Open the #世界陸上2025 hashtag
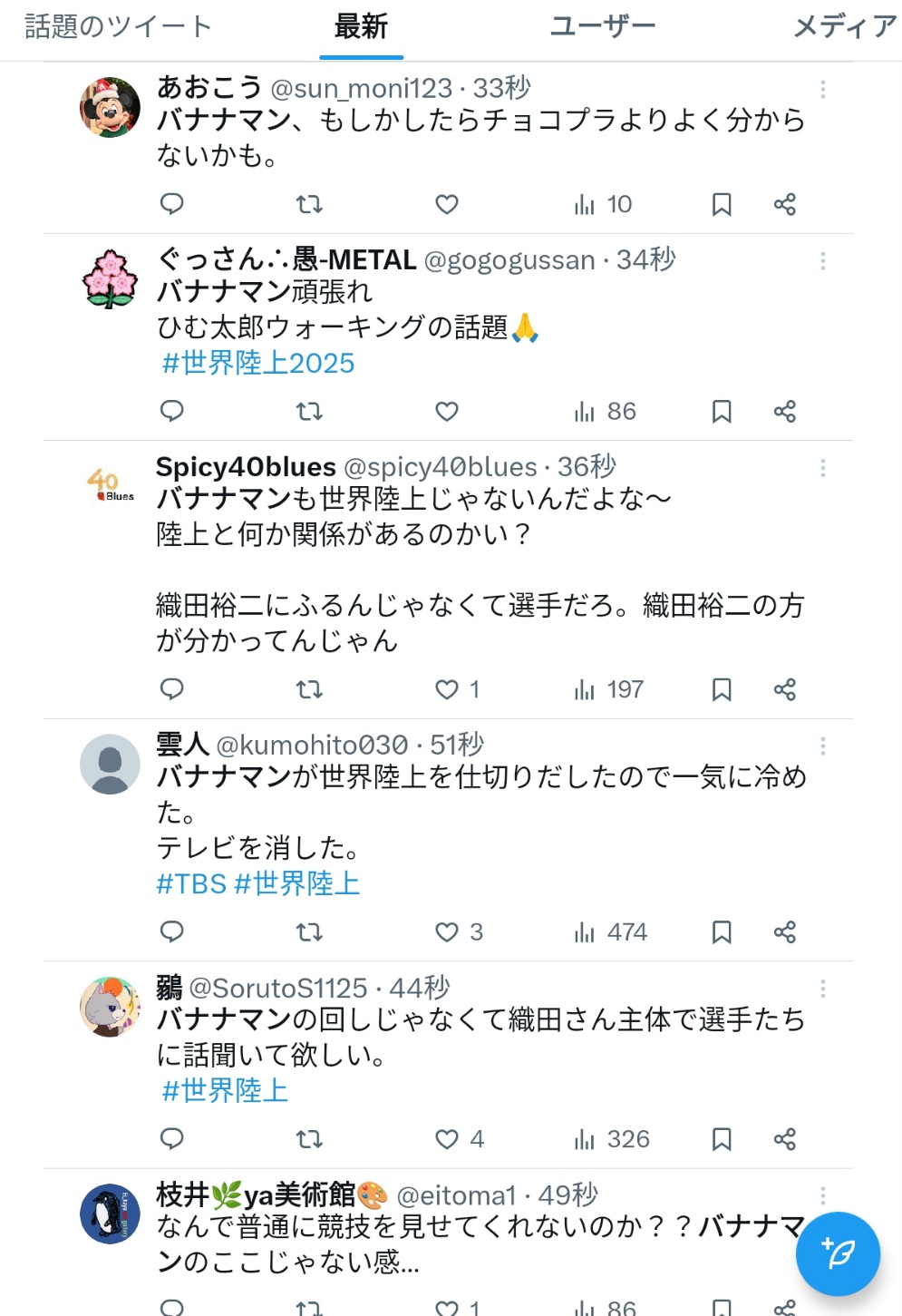Screen dimensions: 902x1316 tap(257, 364)
